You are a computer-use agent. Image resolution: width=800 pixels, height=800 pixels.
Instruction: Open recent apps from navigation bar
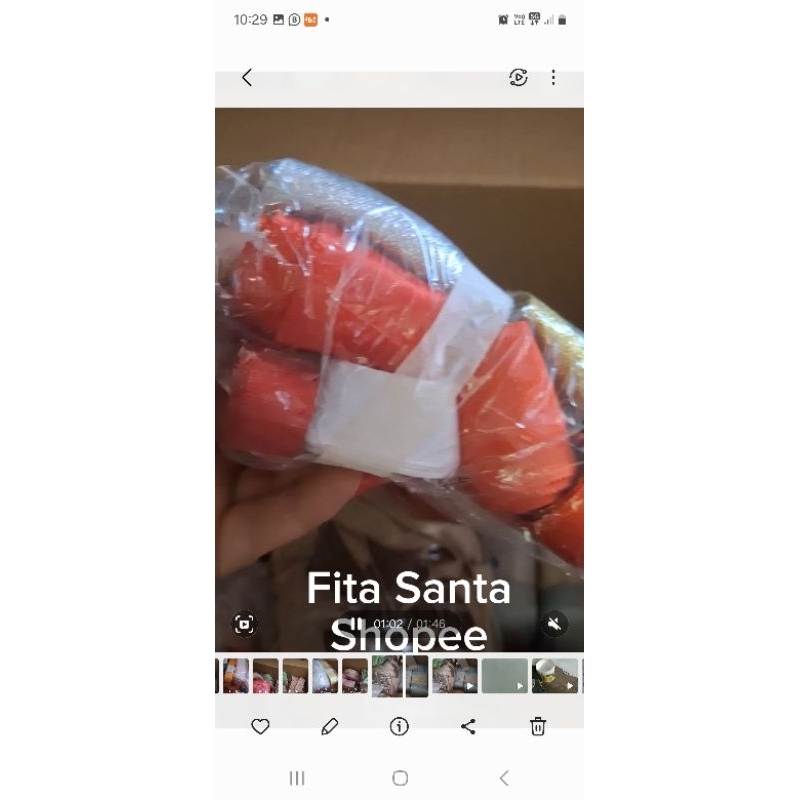[x=297, y=778]
